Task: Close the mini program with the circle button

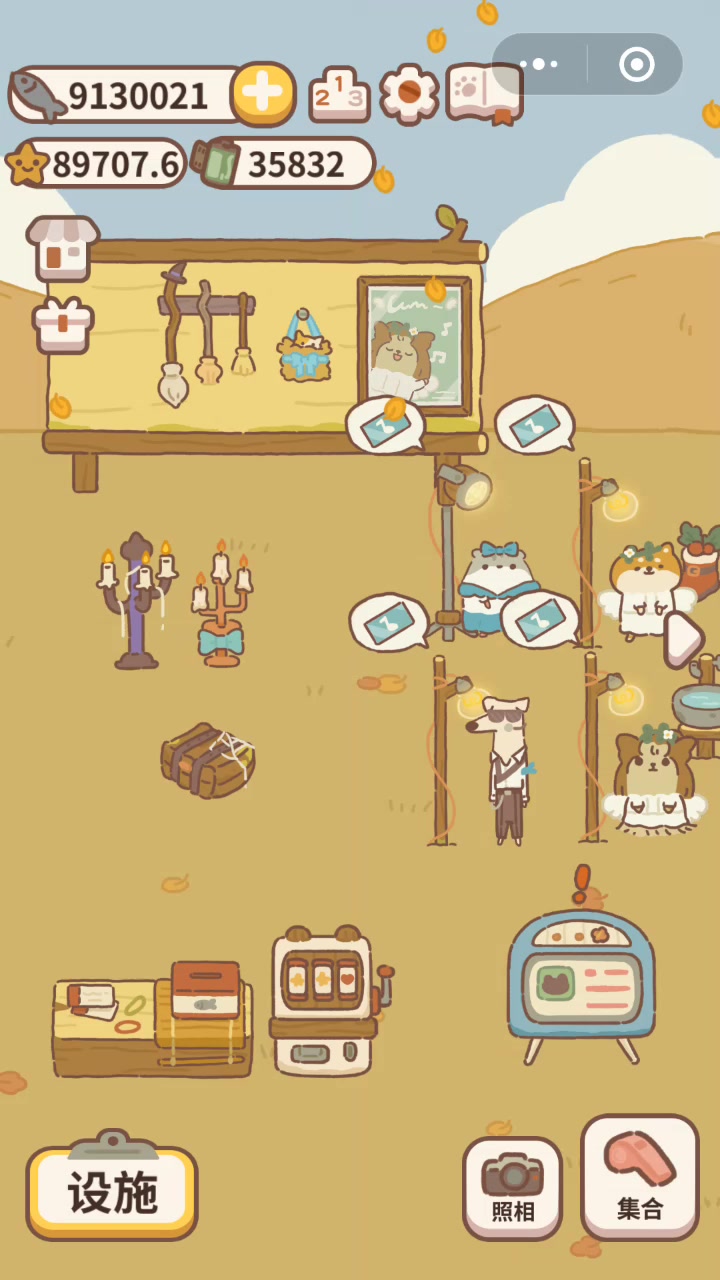Action: point(636,65)
